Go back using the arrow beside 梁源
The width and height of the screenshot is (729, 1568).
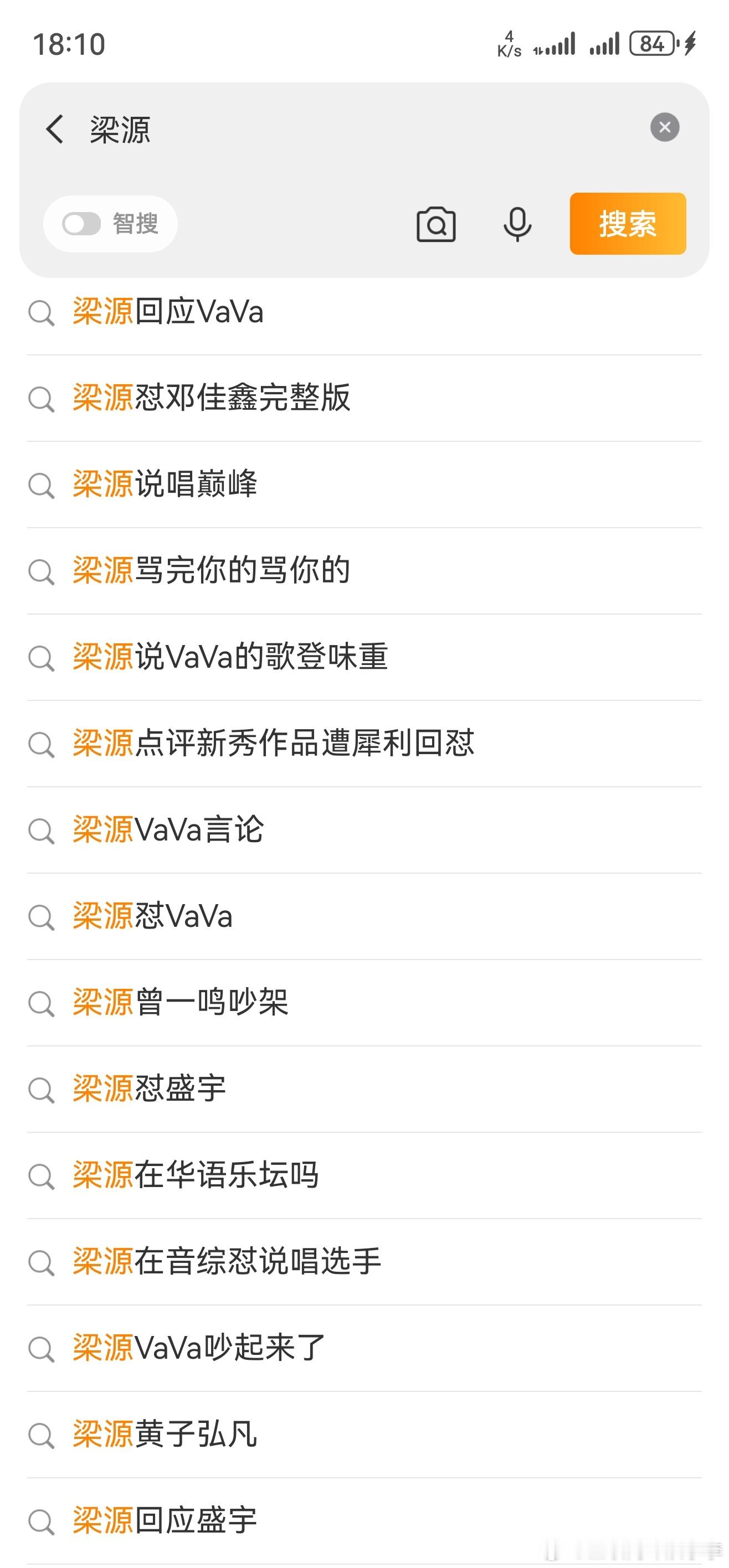click(x=55, y=129)
